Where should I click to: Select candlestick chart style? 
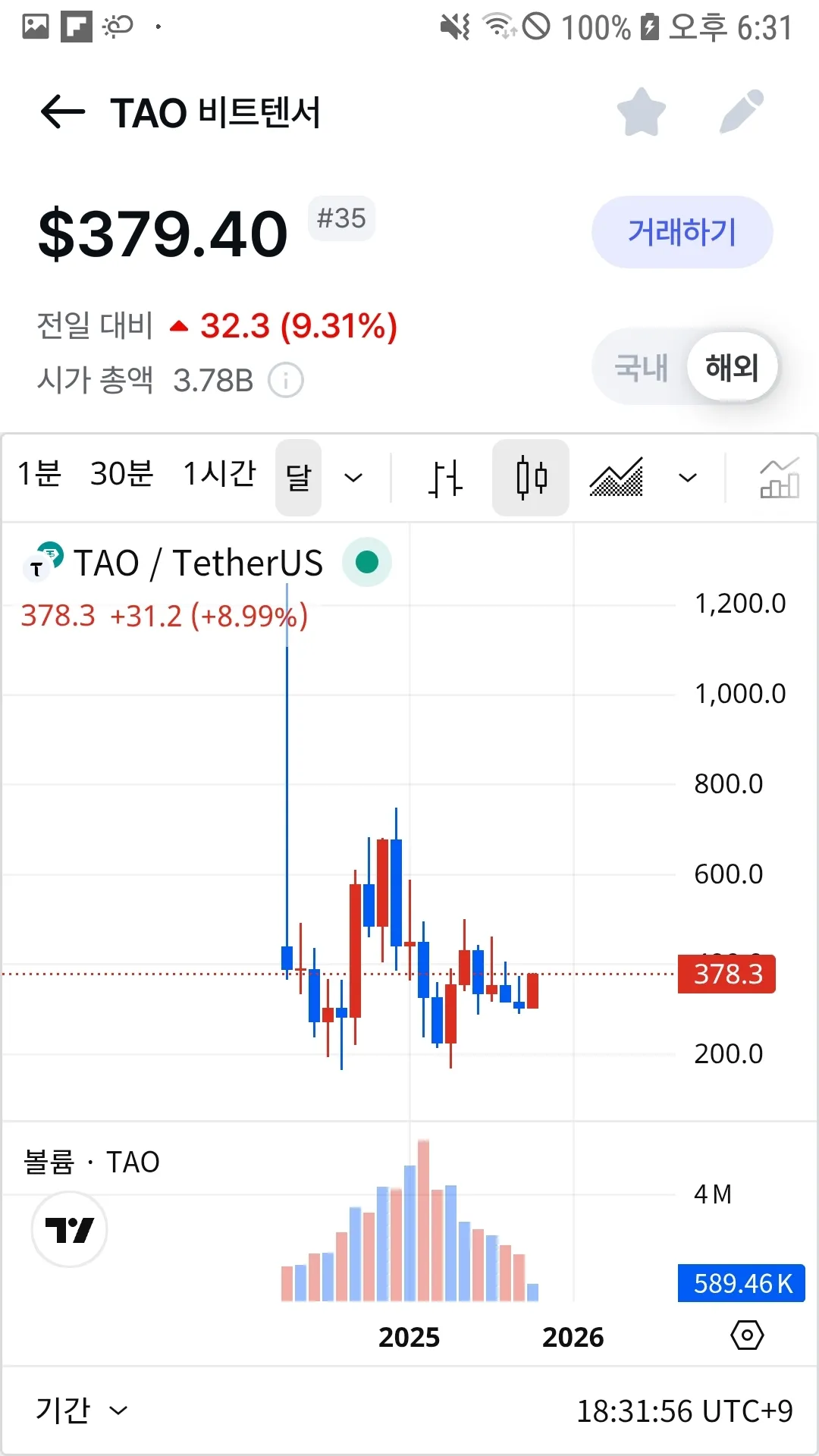pyautogui.click(x=531, y=478)
